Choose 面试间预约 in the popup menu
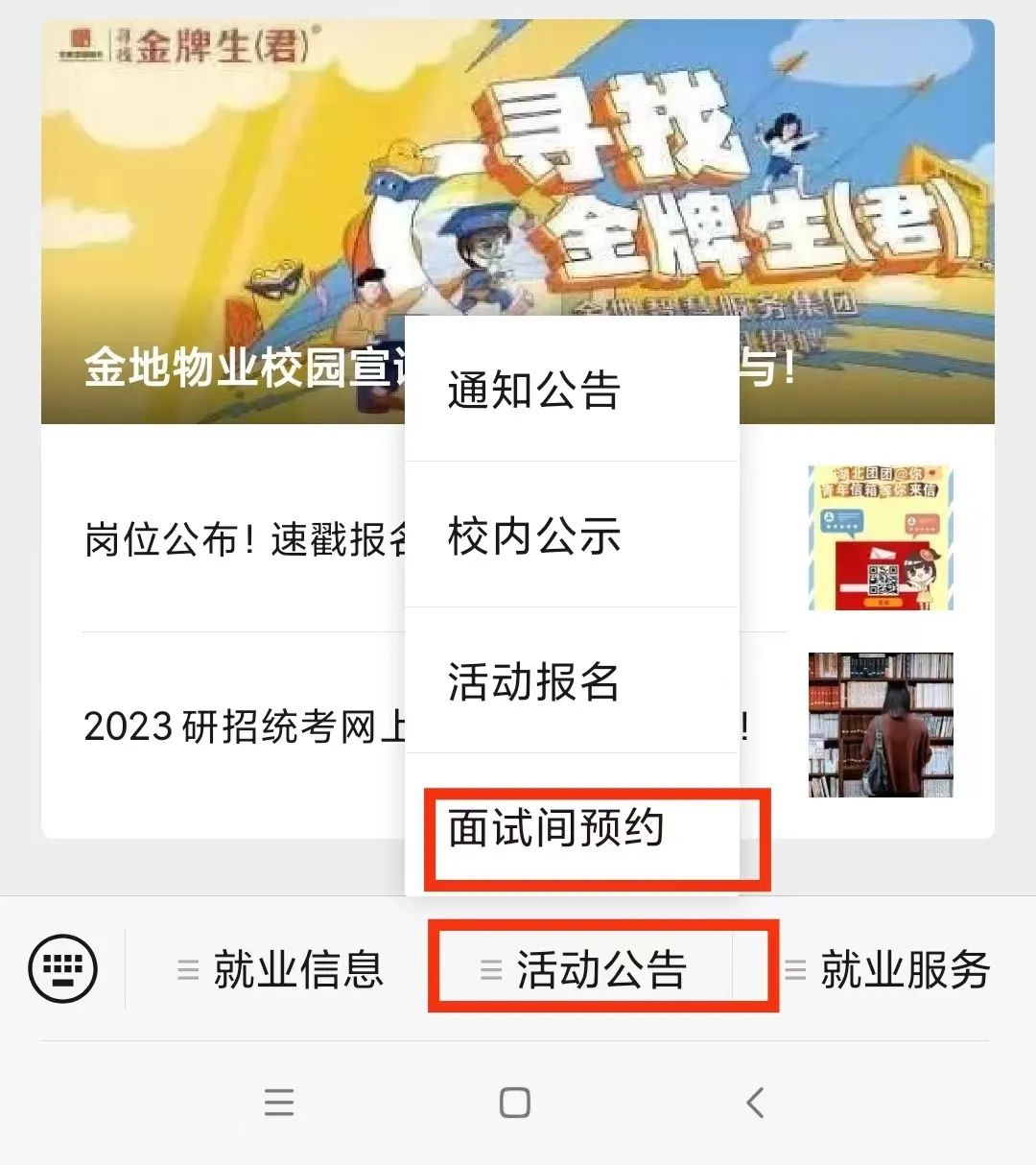The image size is (1036, 1165). [571, 828]
